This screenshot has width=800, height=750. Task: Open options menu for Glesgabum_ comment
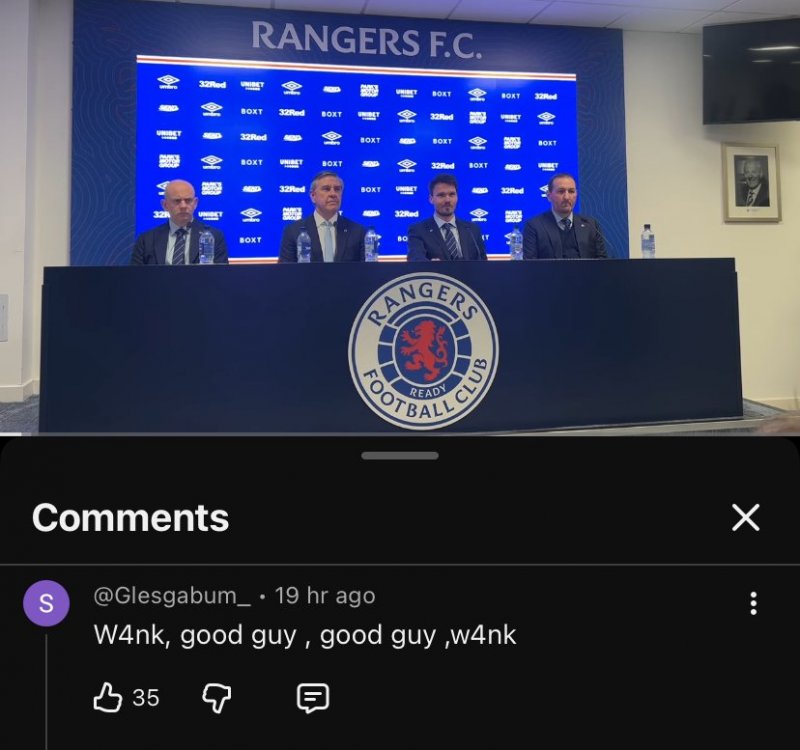click(x=753, y=603)
